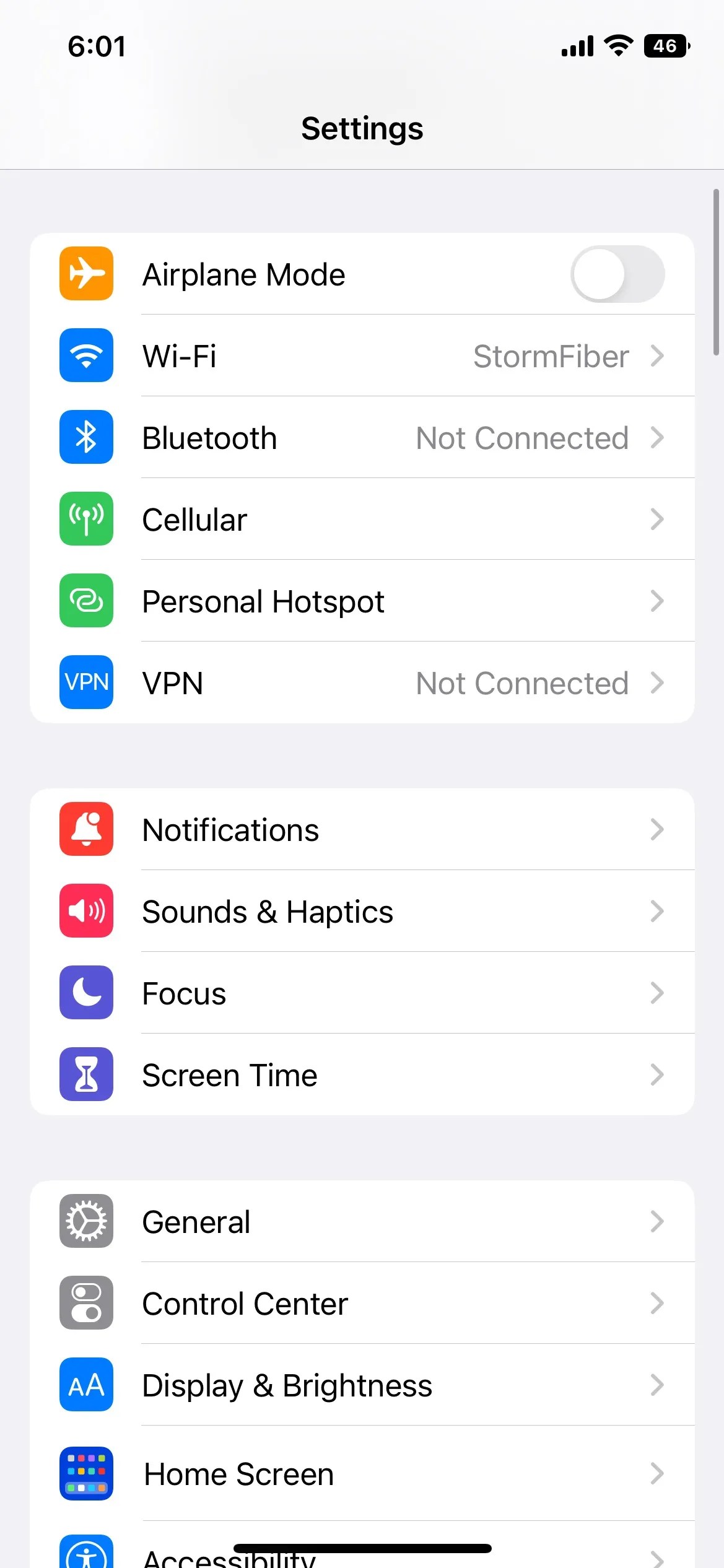This screenshot has width=724, height=1568.
Task: Tap the Notifications bell icon
Action: tap(86, 829)
